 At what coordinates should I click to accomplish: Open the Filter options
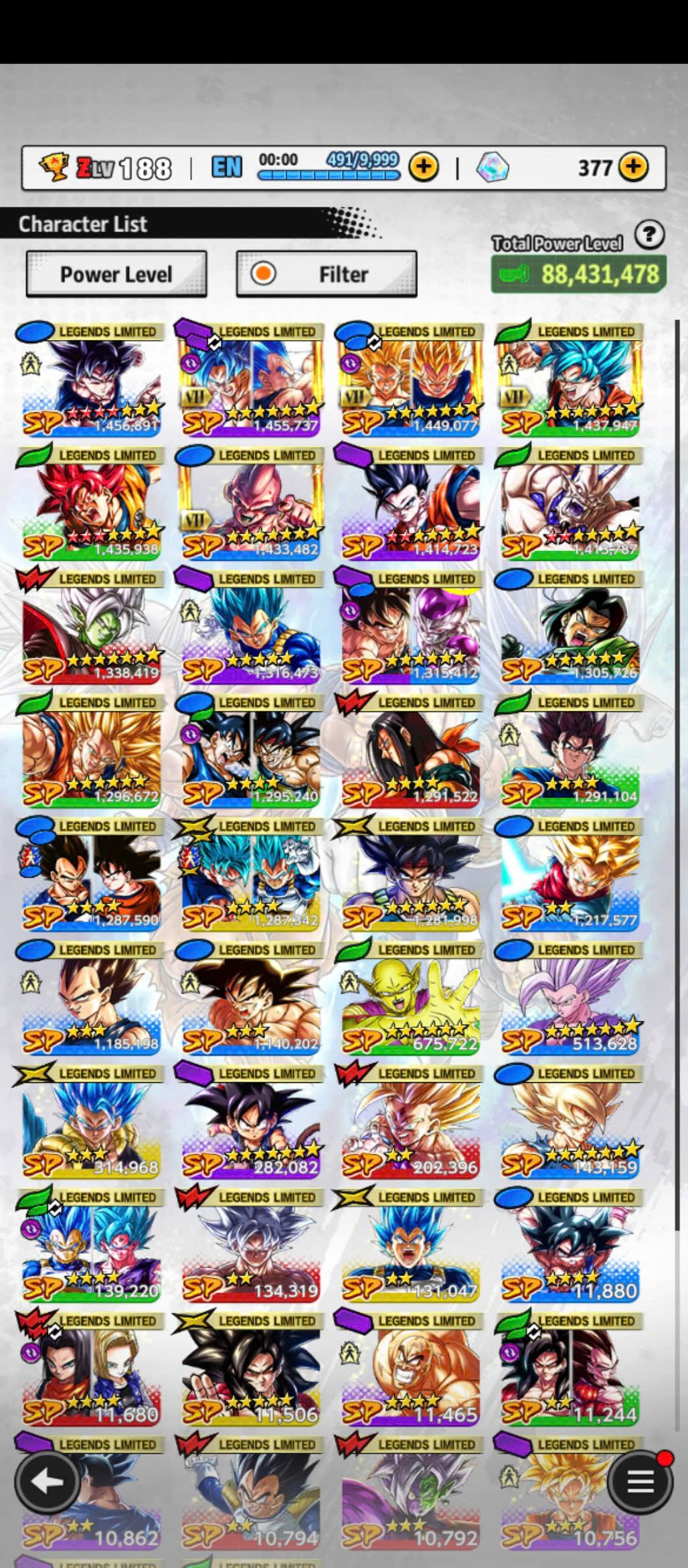coord(327,274)
